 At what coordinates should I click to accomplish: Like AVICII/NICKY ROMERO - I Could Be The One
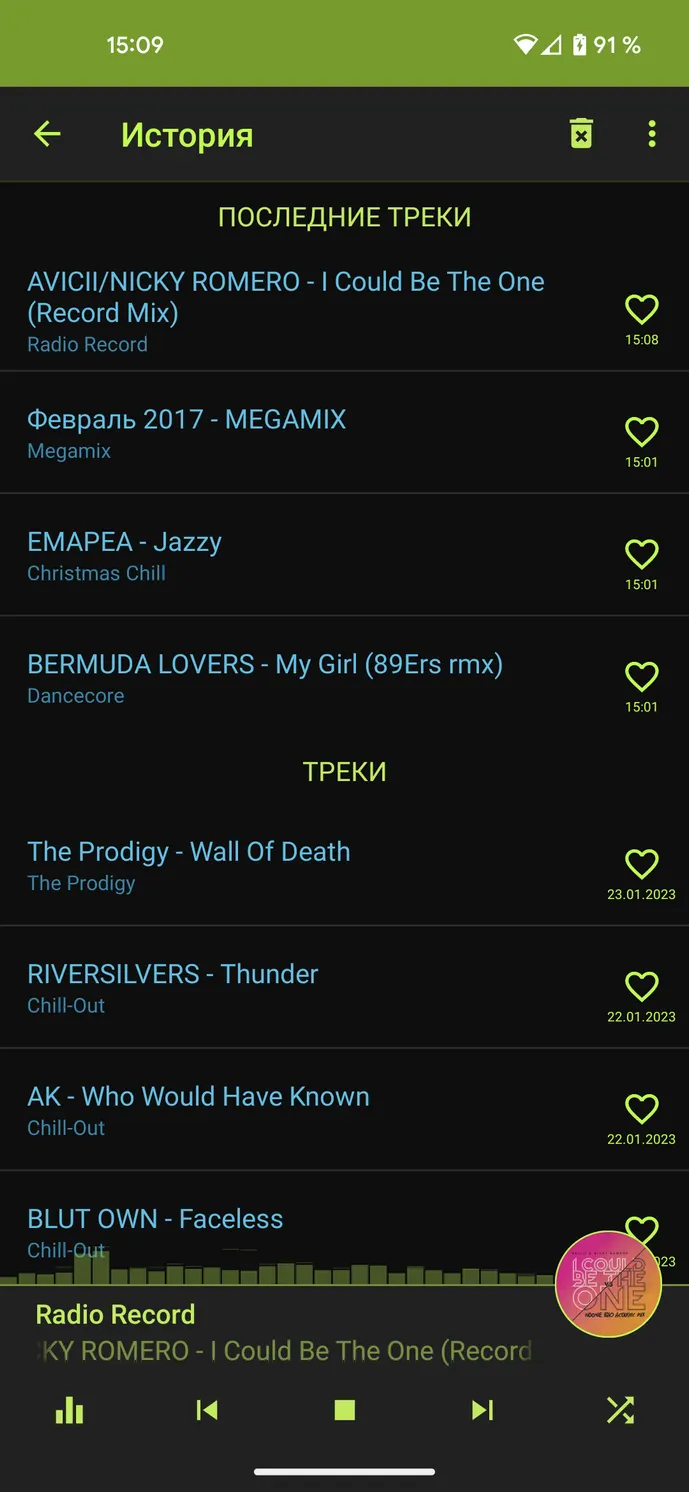tap(641, 309)
